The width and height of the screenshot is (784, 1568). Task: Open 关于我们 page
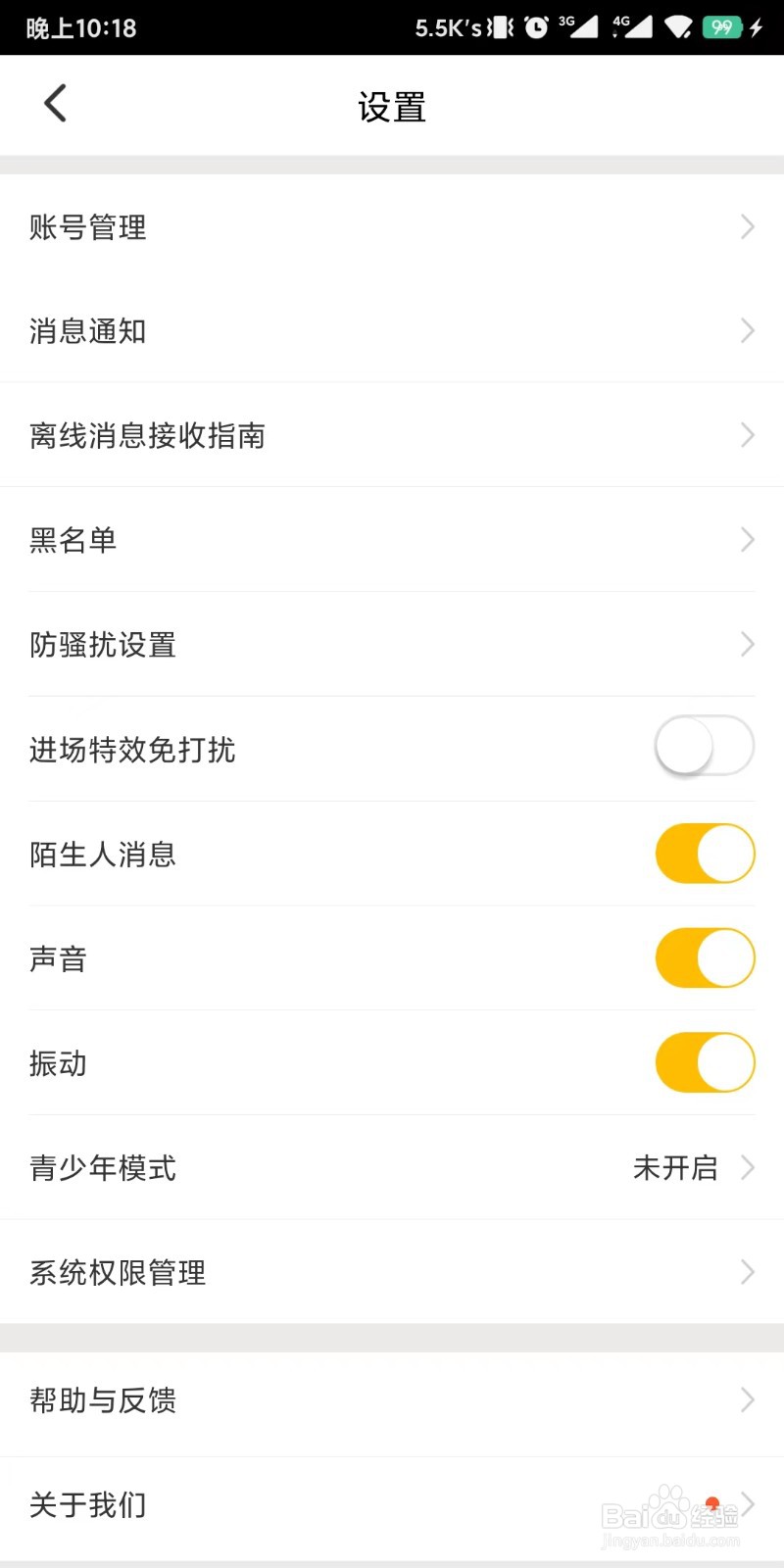[x=392, y=1504]
